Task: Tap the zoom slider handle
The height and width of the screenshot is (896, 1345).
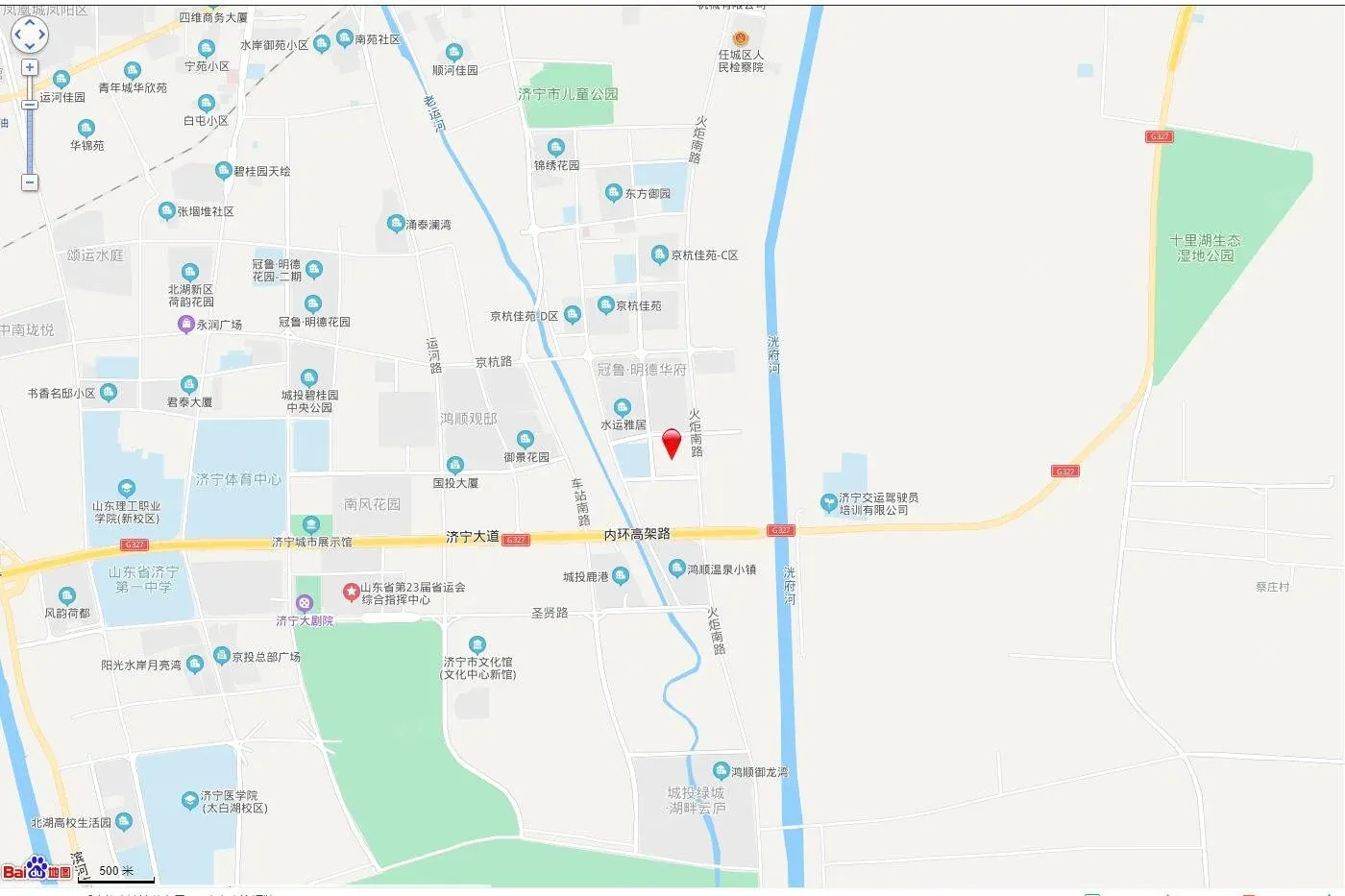Action: pos(30,104)
